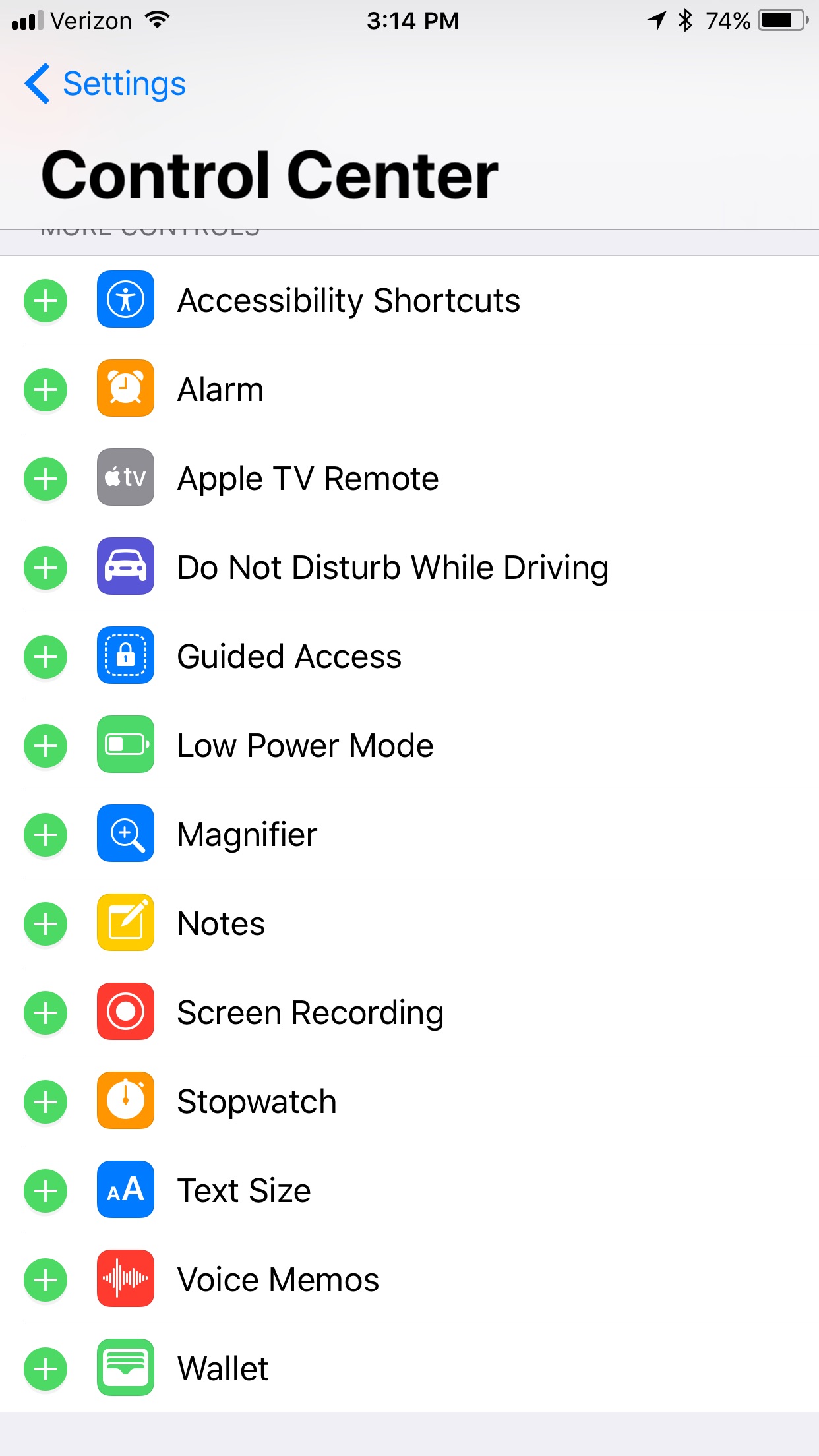Screen dimensions: 819x1456
Task: Add the Stopwatch control
Action: (45, 1102)
